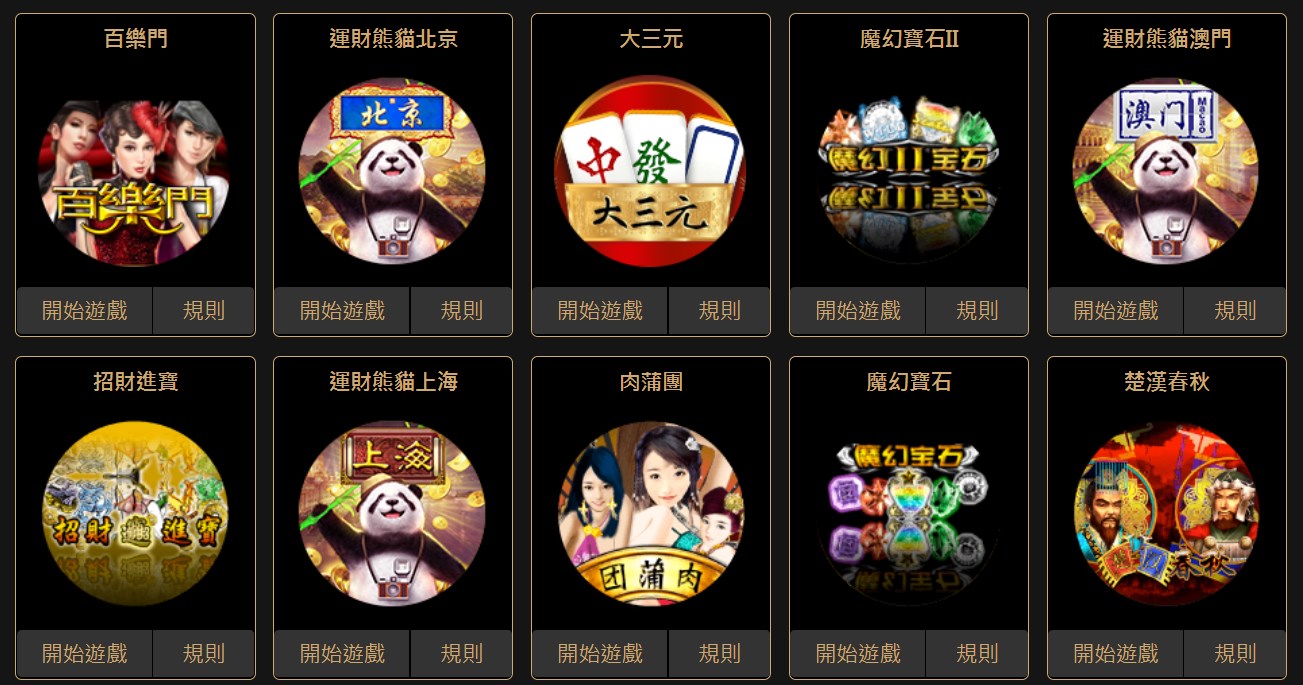Open the 運財熊貓澳門 rules

click(1236, 310)
